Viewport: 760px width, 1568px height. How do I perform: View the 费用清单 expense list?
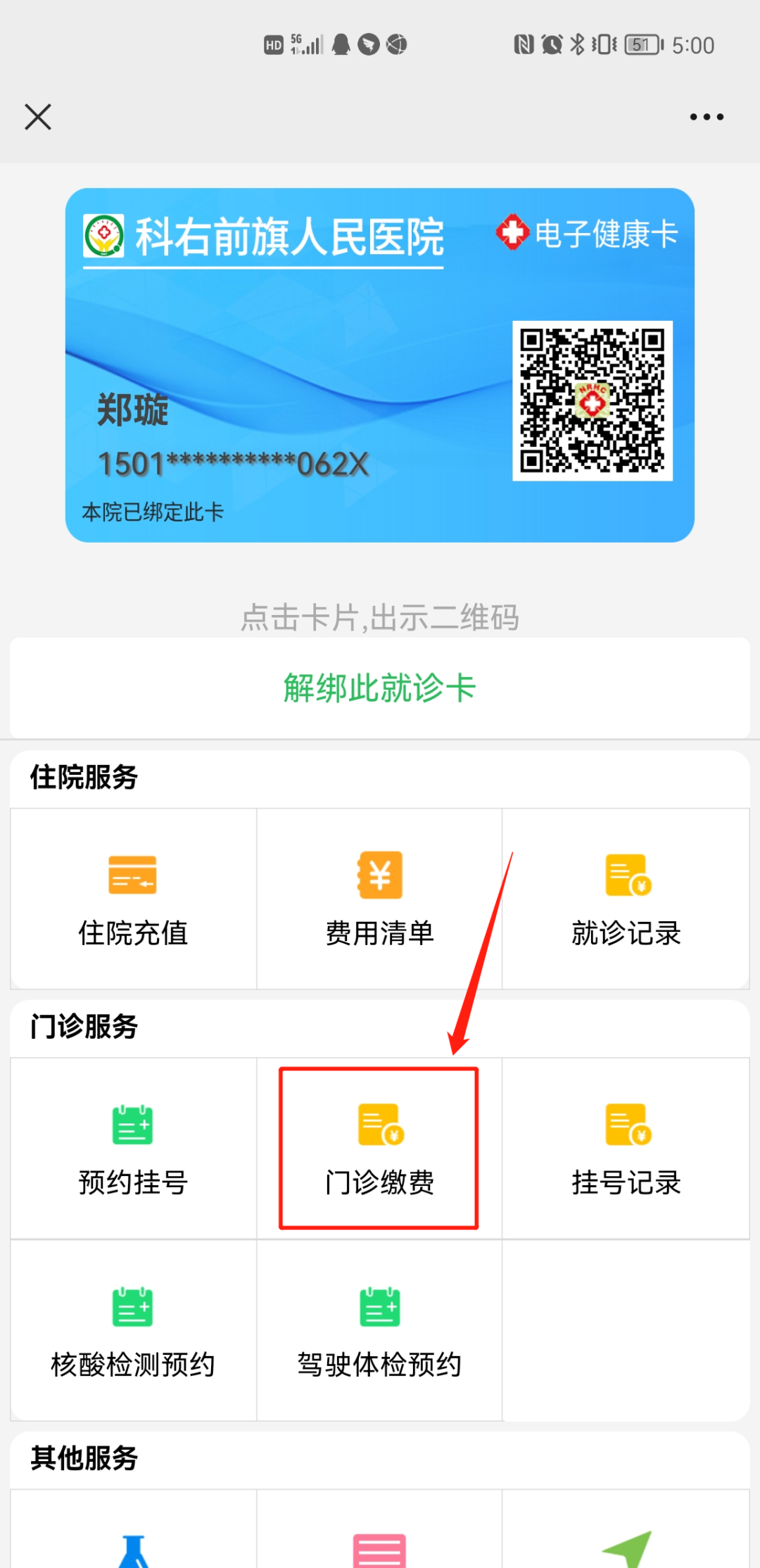point(379,899)
